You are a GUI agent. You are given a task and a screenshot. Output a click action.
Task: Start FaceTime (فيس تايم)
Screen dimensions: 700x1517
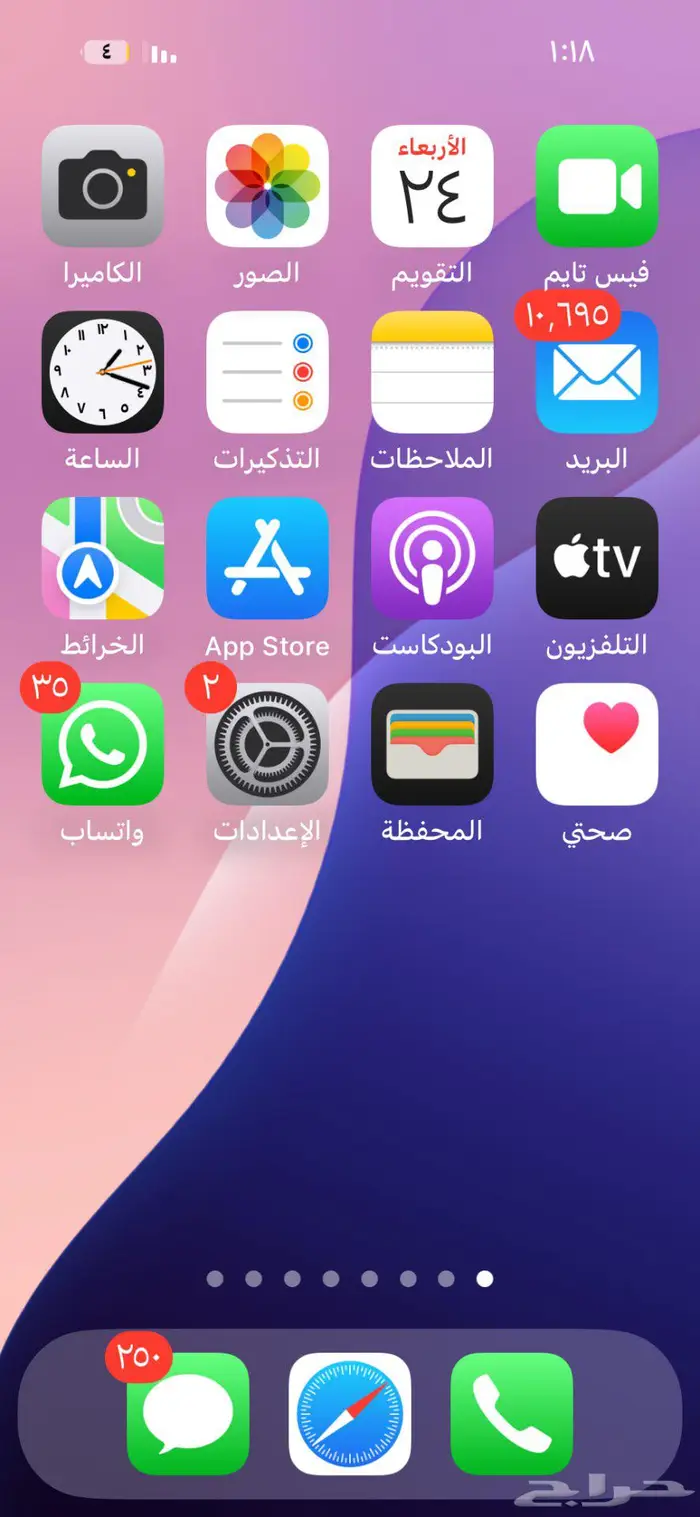[x=597, y=186]
